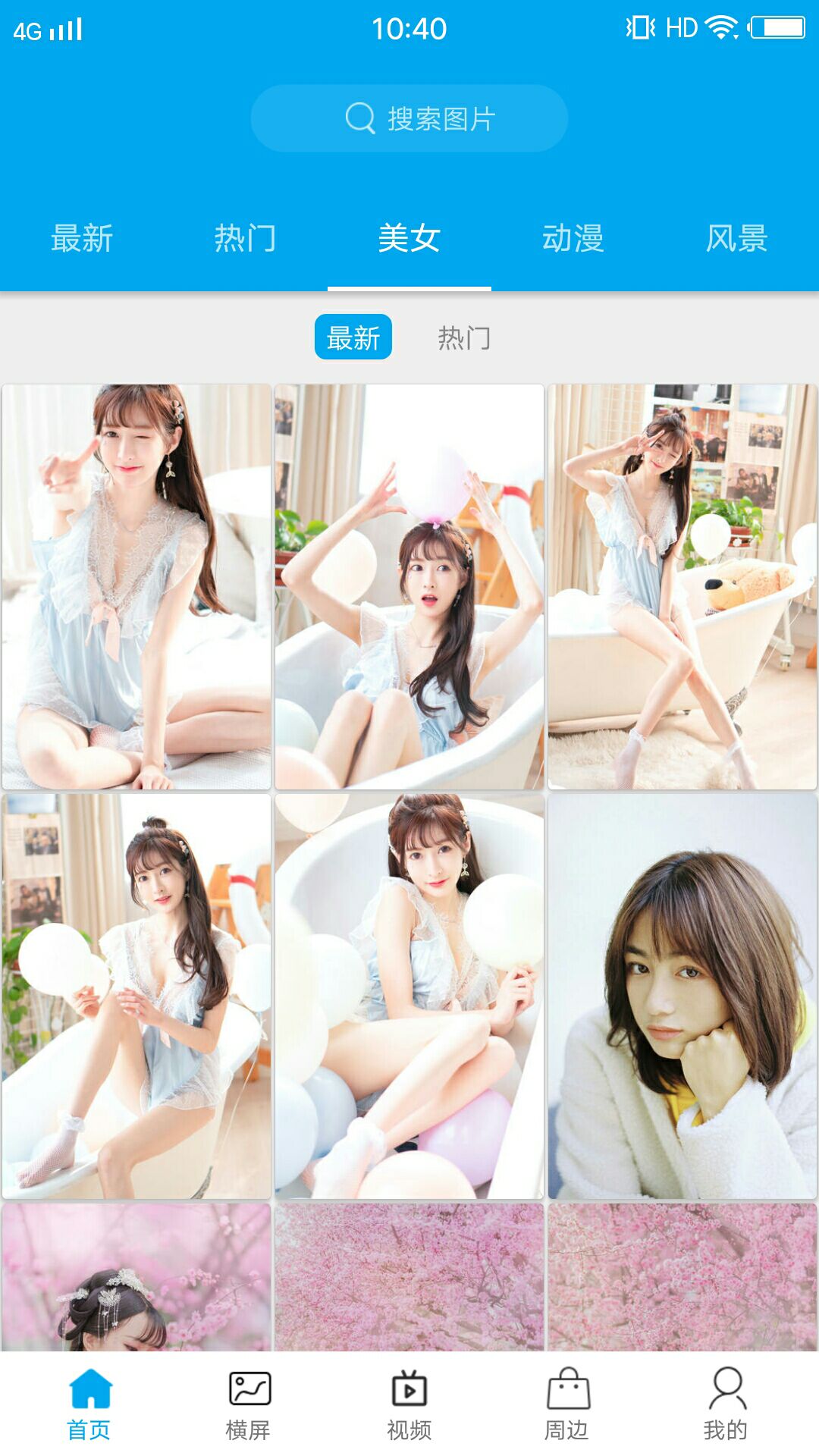Tap the 美女 category tab
819x1456 pixels.
409,238
